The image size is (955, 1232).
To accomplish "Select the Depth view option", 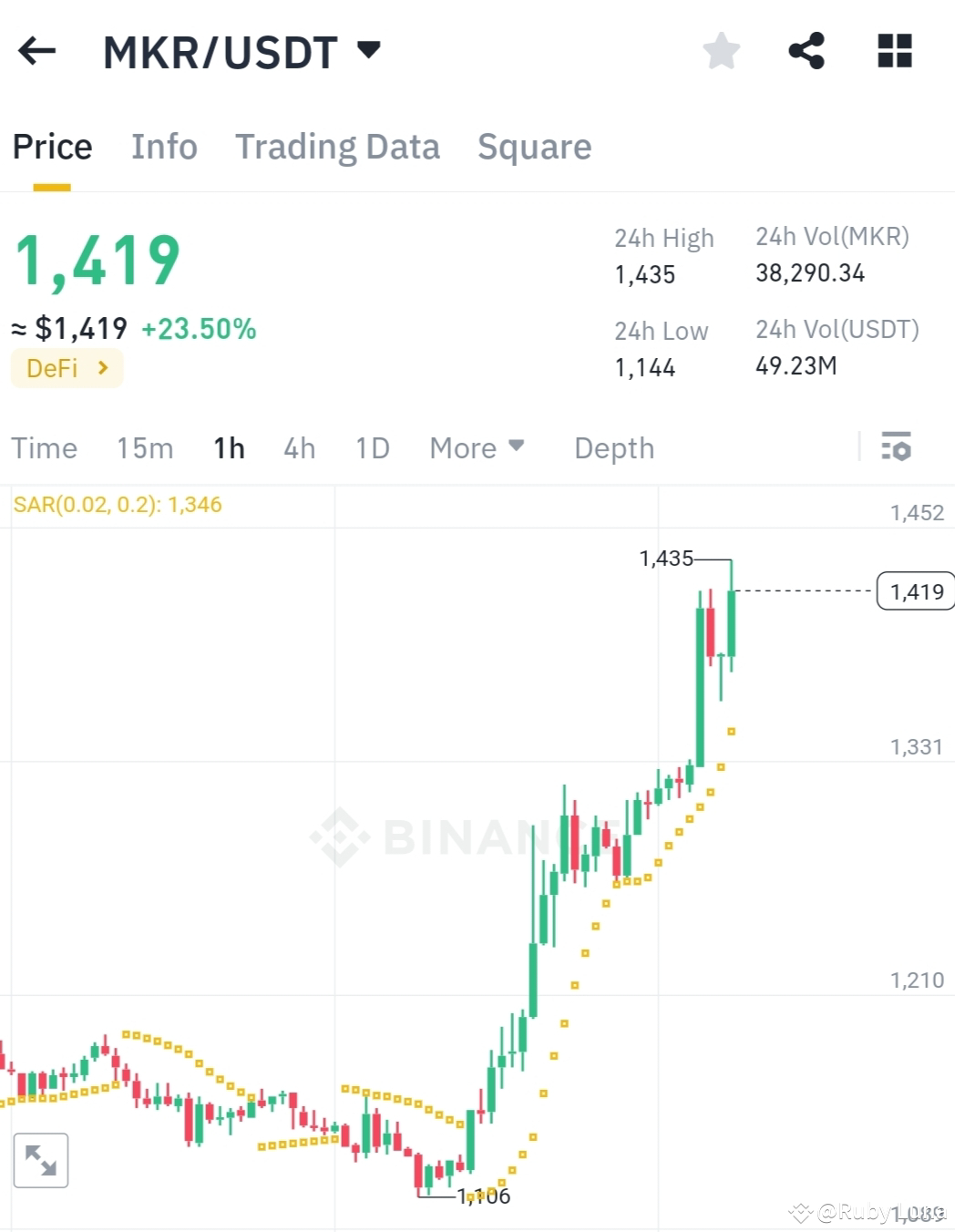I will click(613, 447).
